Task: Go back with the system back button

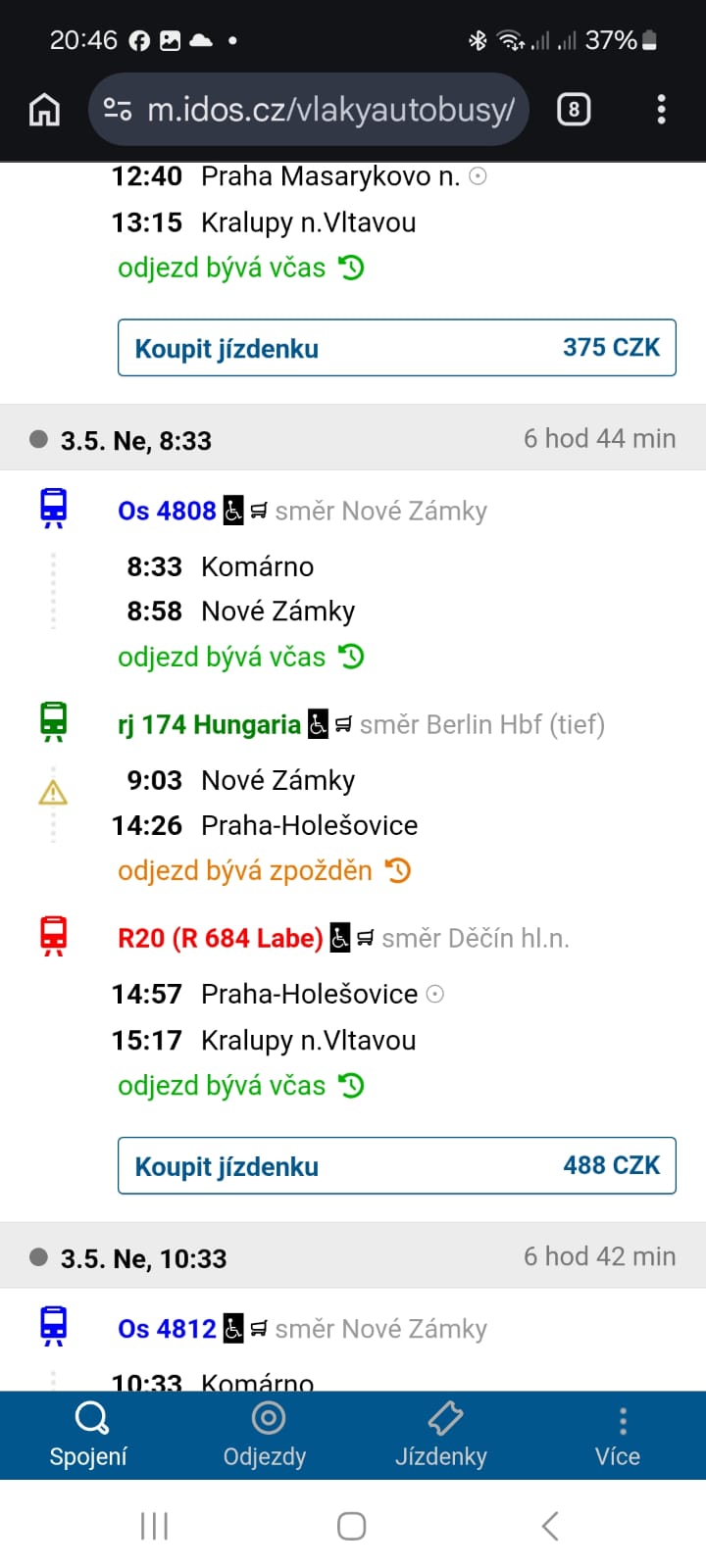Action: click(x=550, y=1526)
